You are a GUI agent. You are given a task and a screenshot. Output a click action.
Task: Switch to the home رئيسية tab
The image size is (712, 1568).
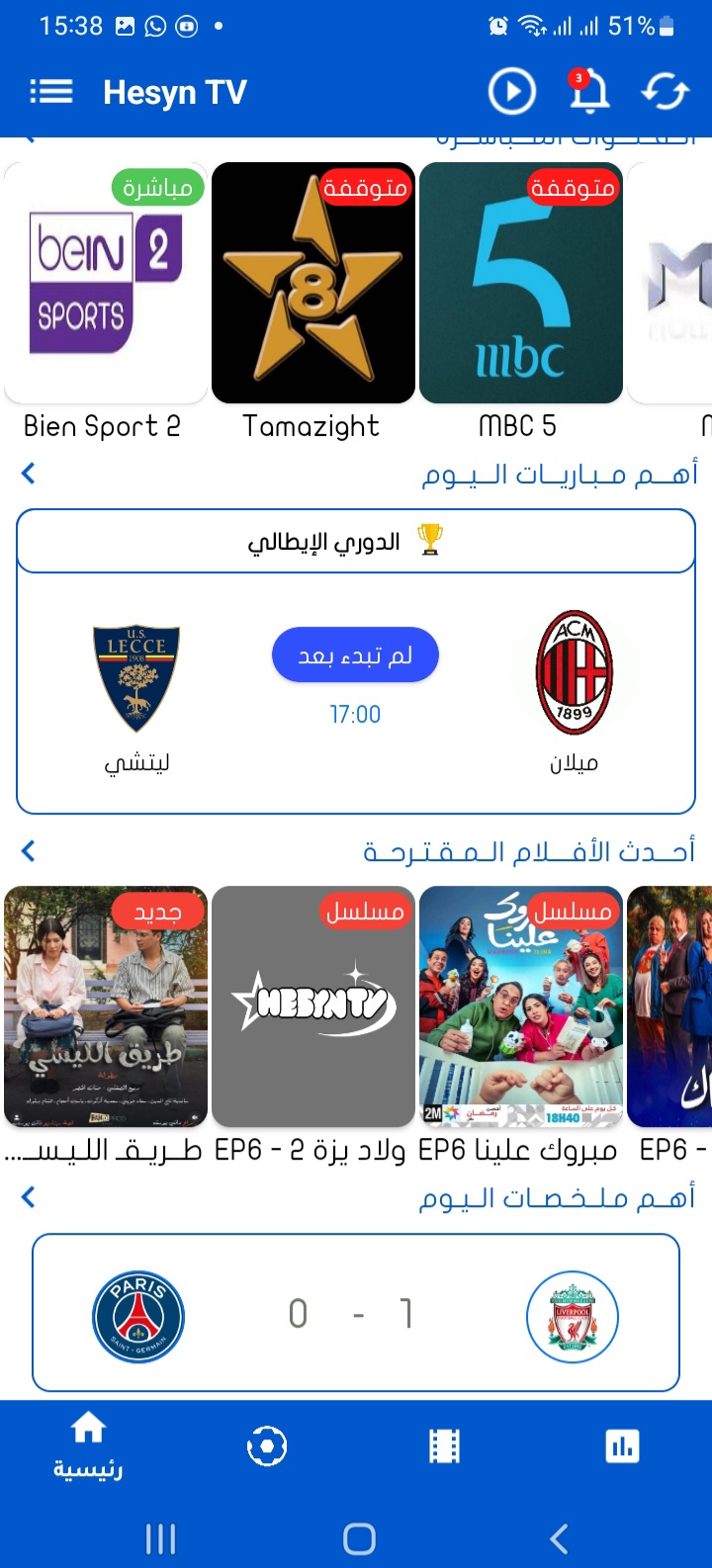tap(88, 1446)
